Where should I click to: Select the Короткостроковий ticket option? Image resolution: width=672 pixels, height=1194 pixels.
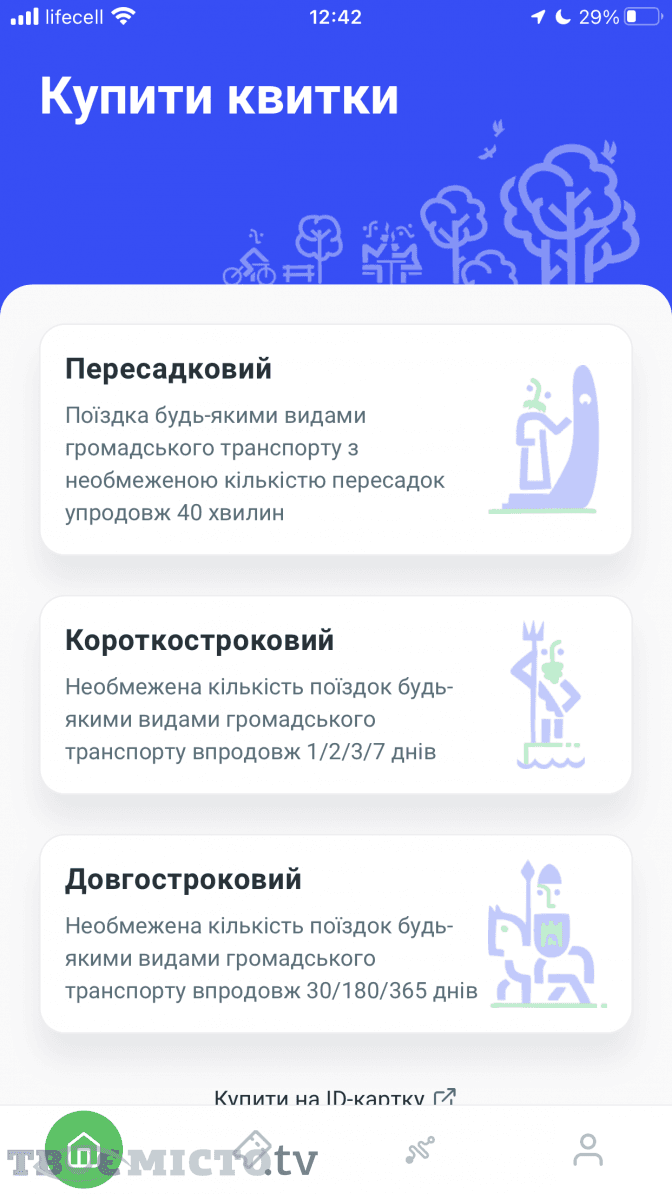[x=335, y=695]
